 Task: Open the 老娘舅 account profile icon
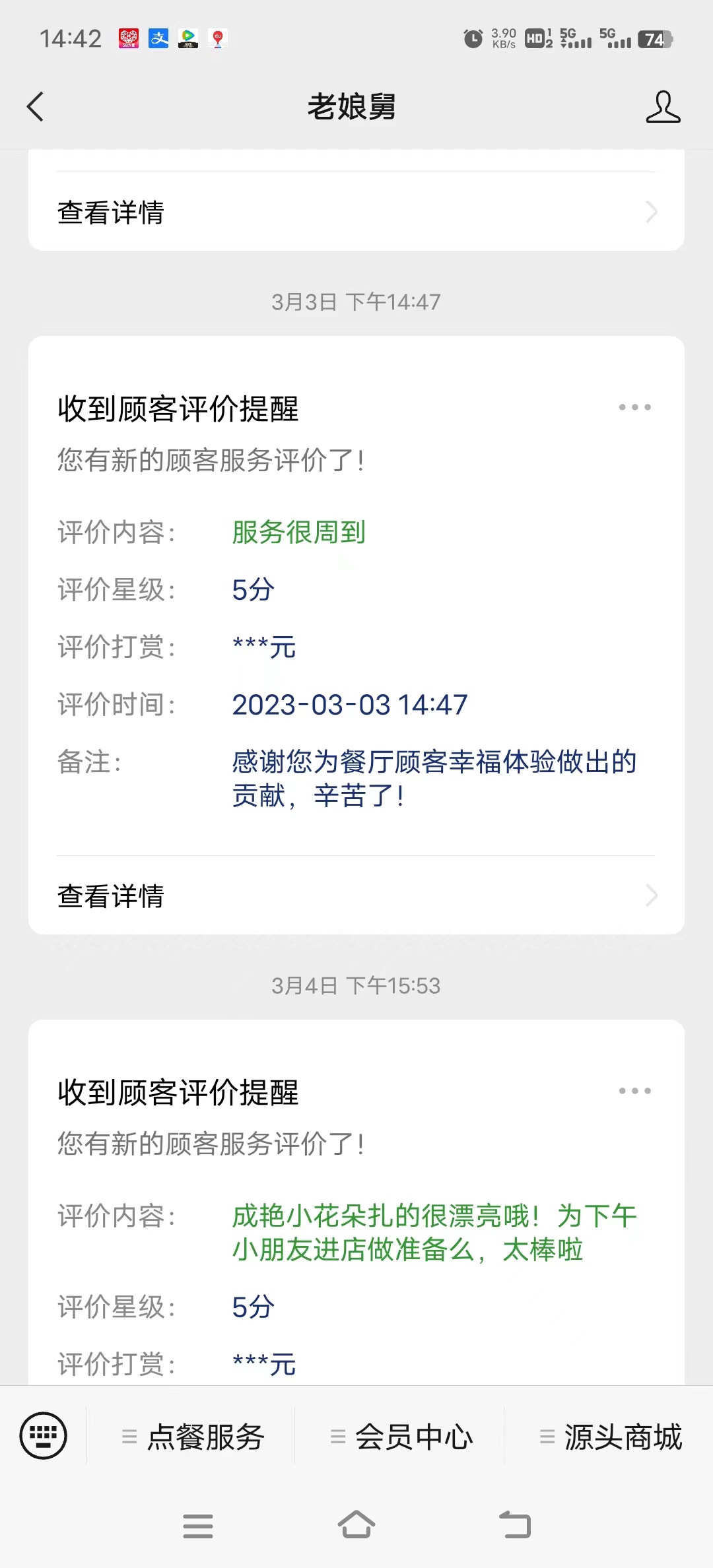tap(663, 107)
